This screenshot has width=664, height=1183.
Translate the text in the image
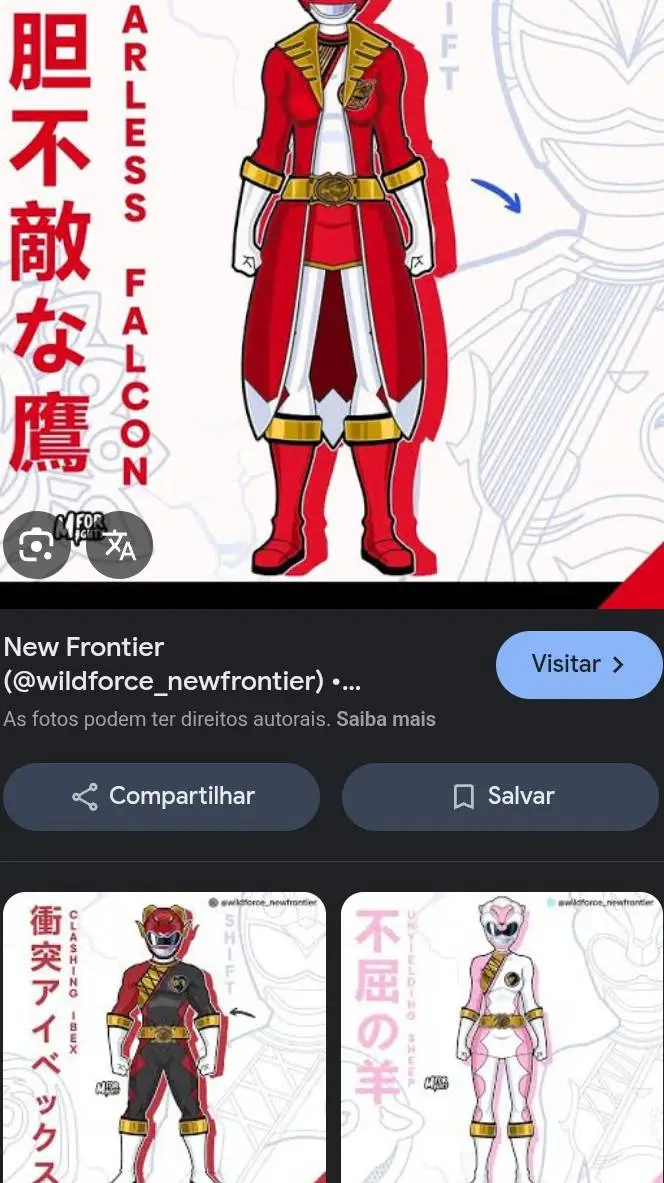point(120,545)
